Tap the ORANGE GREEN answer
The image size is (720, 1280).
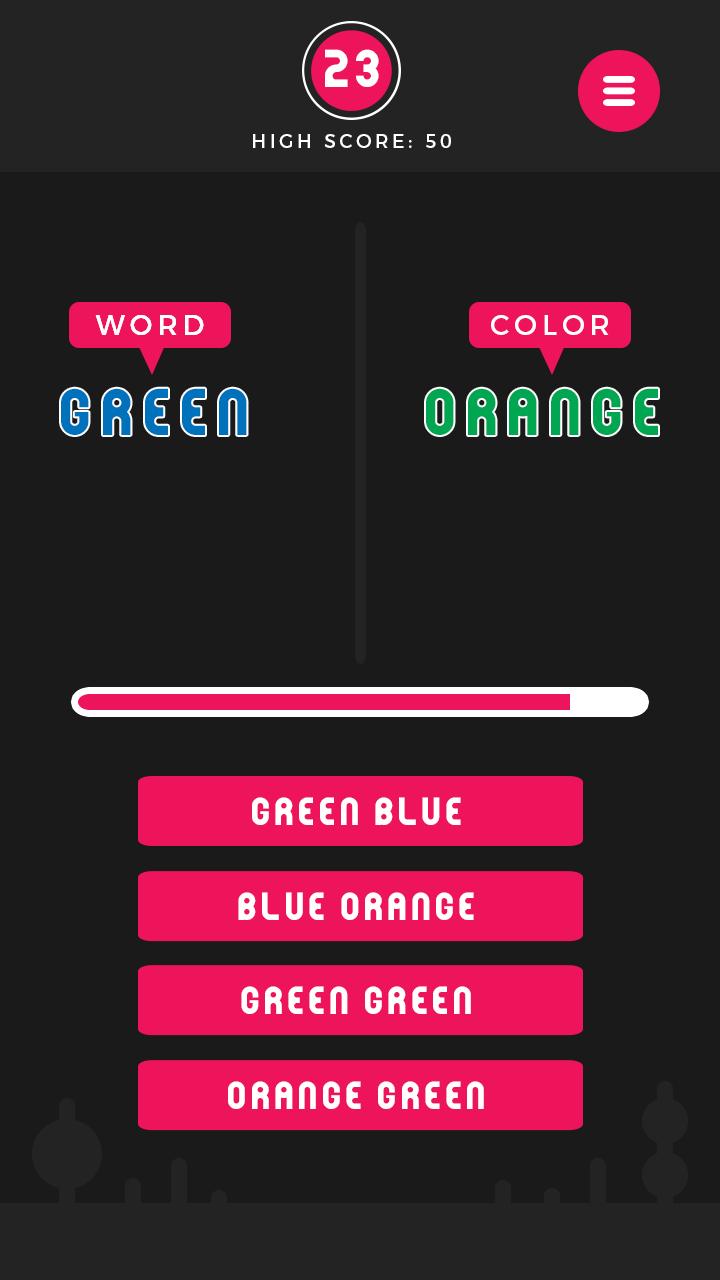360,1095
